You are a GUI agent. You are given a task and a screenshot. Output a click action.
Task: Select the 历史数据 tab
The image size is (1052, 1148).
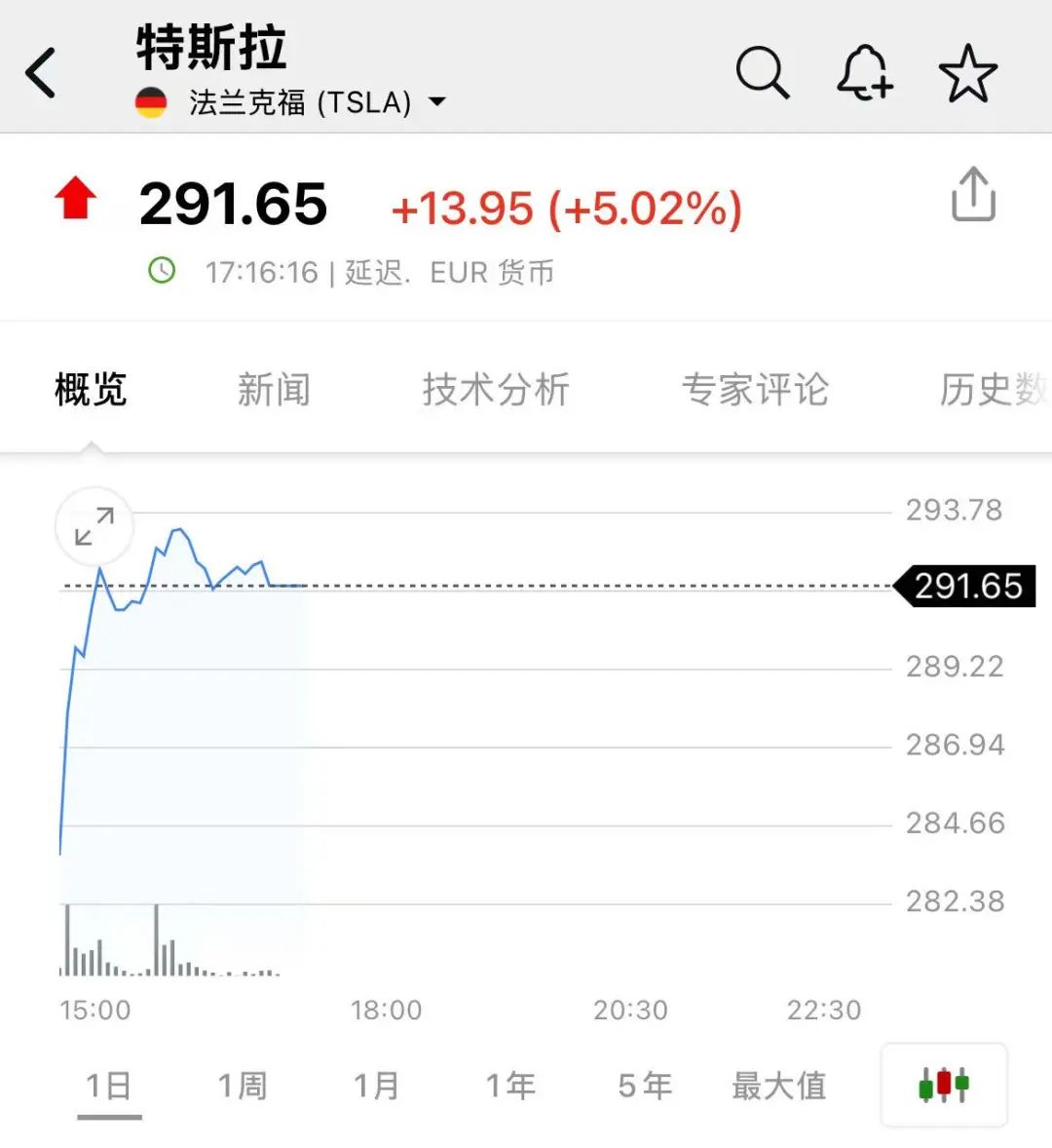(x=994, y=390)
